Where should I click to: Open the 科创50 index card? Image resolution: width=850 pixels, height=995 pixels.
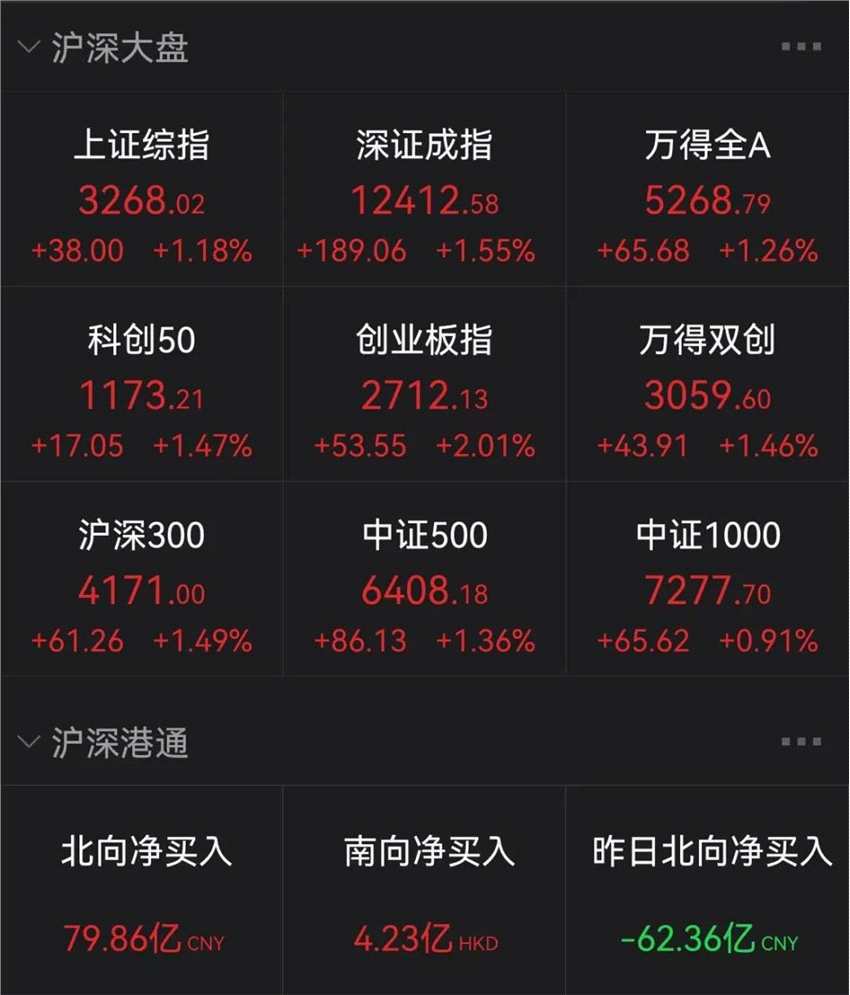[141, 392]
